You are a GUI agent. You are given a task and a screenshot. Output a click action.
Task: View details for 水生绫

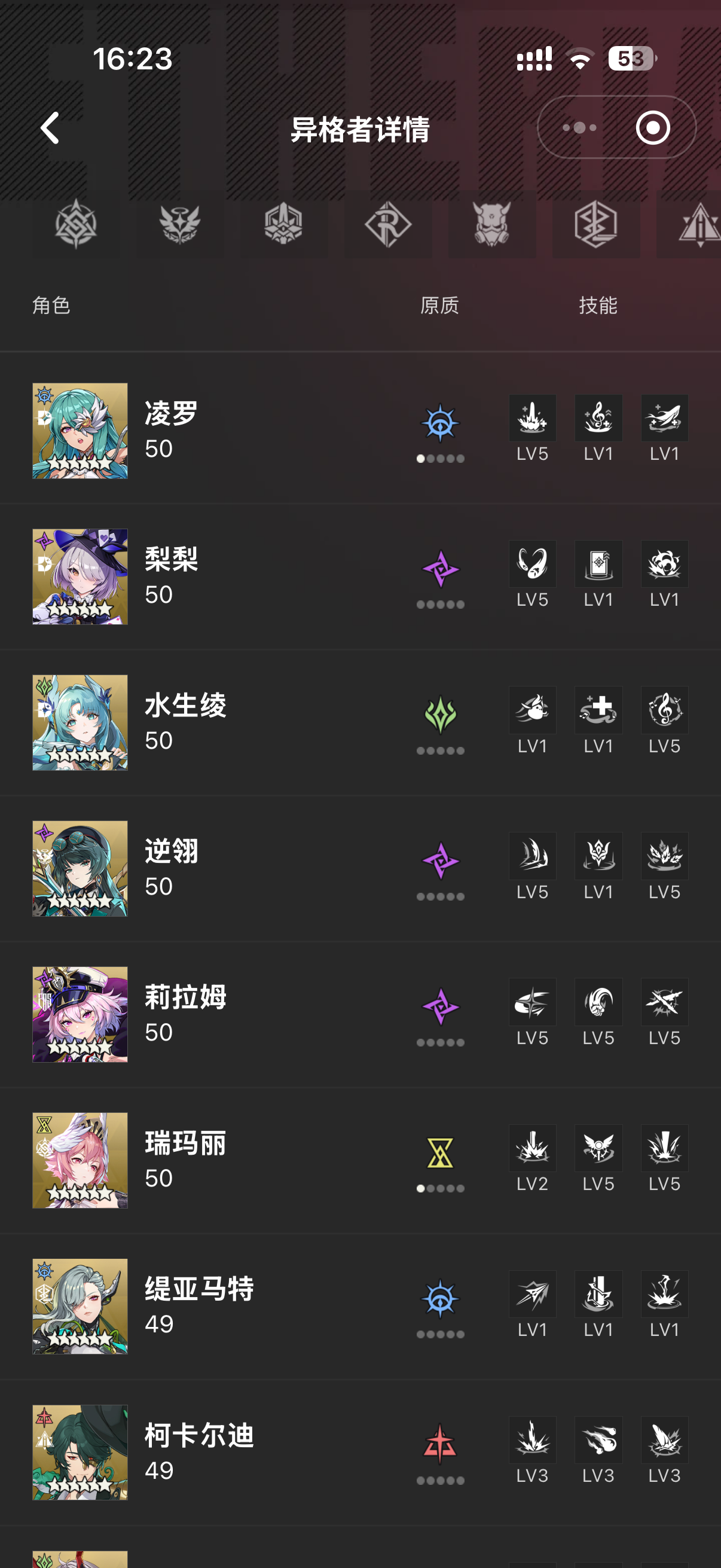184,722
